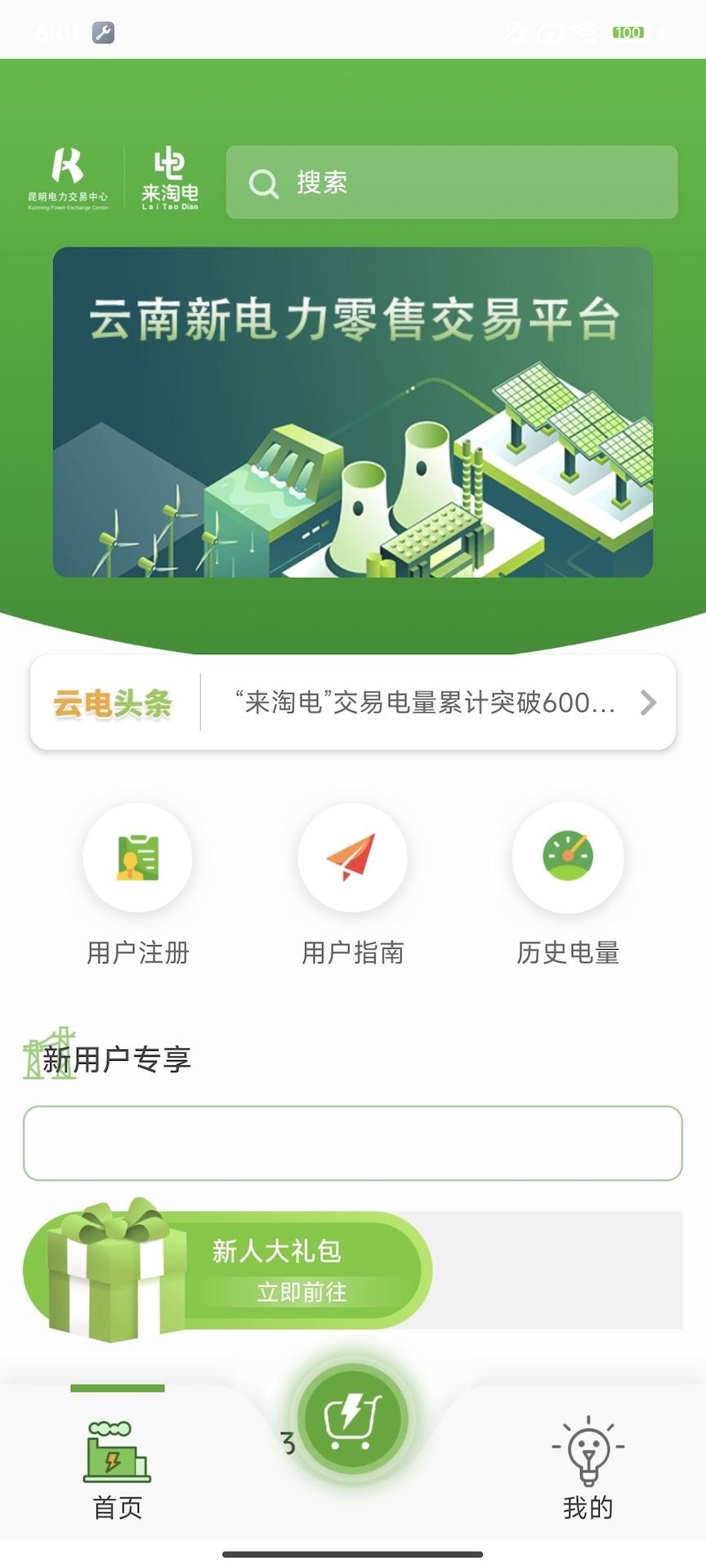Open the 新人大礼包 立即前往 gift
706x1568 pixels.
302,1291
